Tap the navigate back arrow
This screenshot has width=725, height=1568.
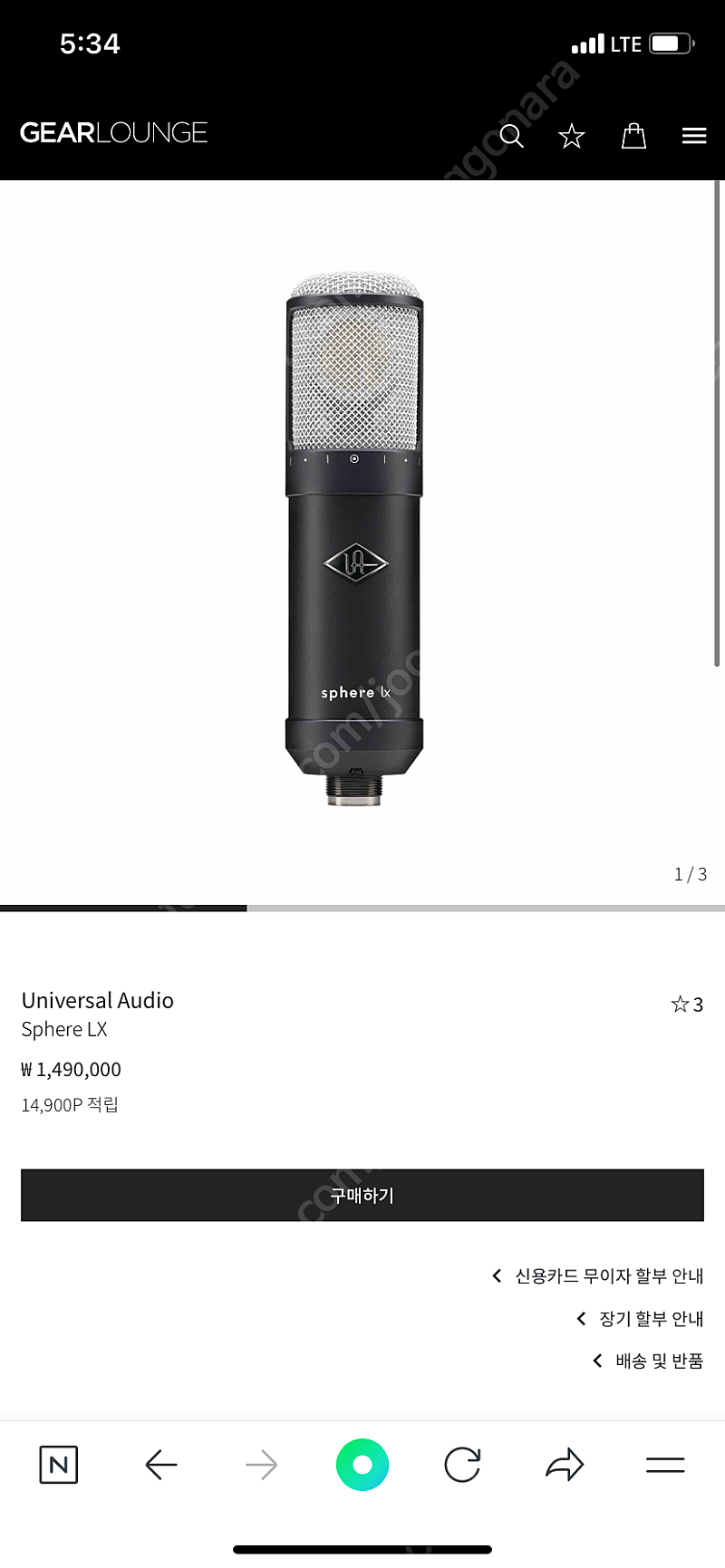[x=159, y=1464]
